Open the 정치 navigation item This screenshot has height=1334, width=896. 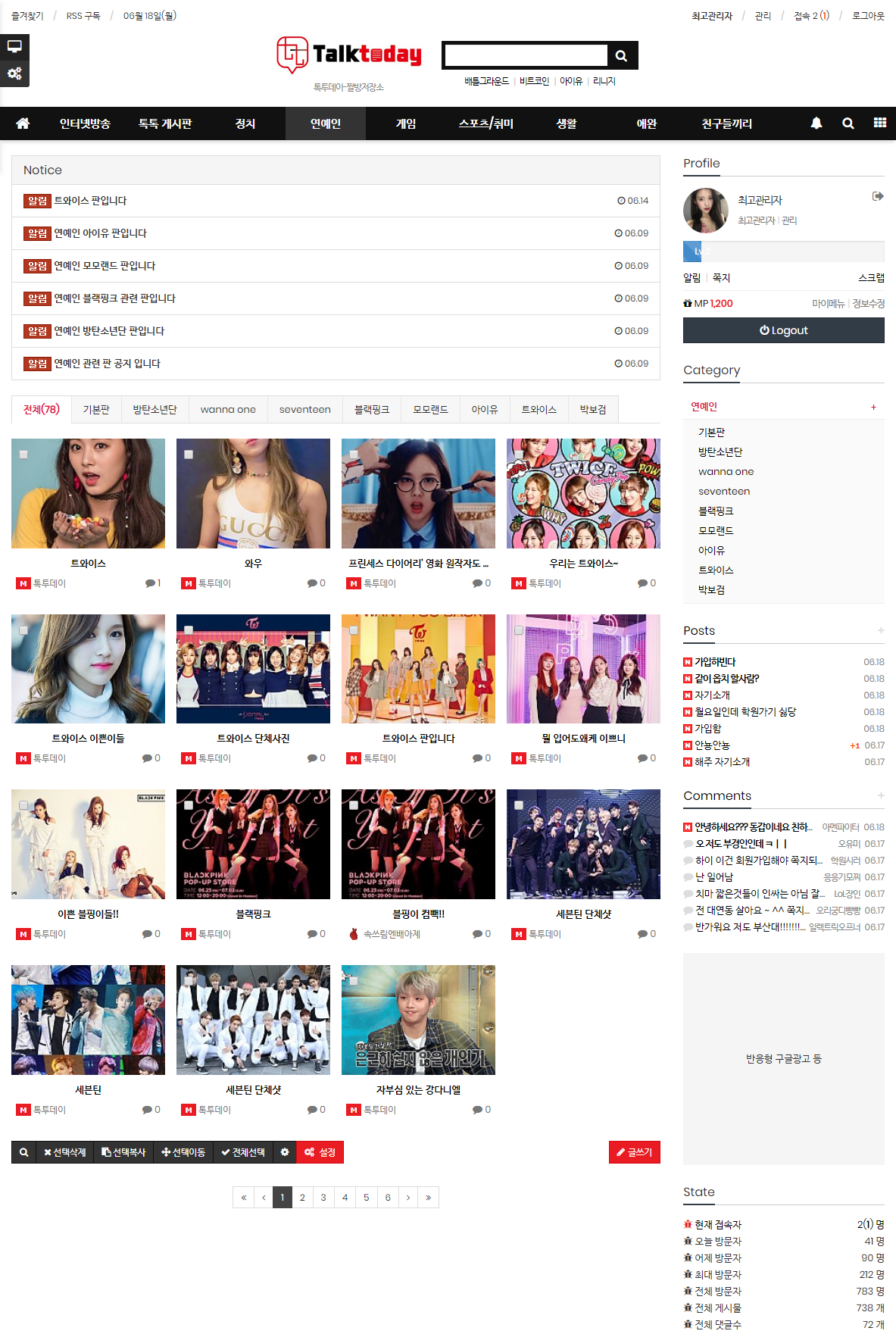245,123
